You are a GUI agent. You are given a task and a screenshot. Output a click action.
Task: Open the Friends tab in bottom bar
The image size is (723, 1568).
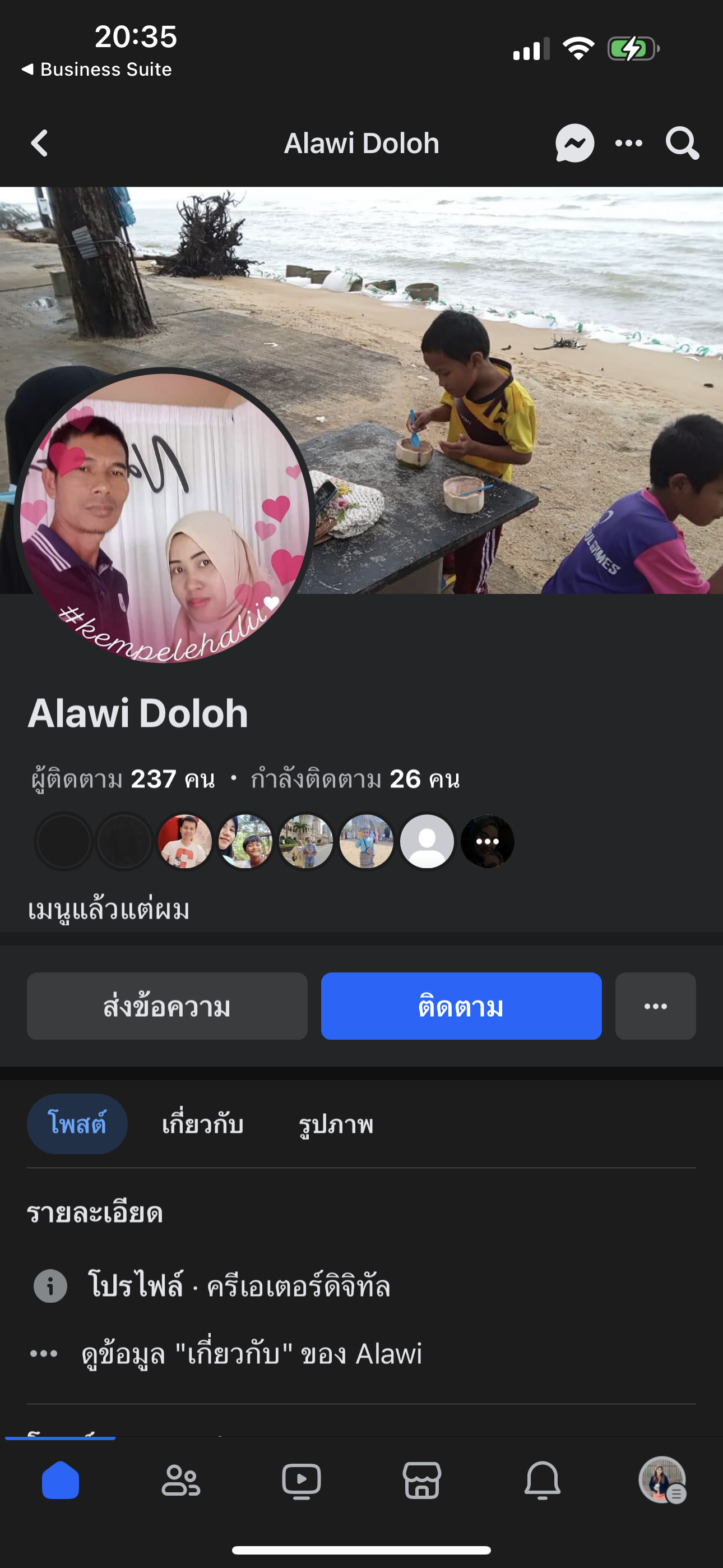tap(180, 1480)
